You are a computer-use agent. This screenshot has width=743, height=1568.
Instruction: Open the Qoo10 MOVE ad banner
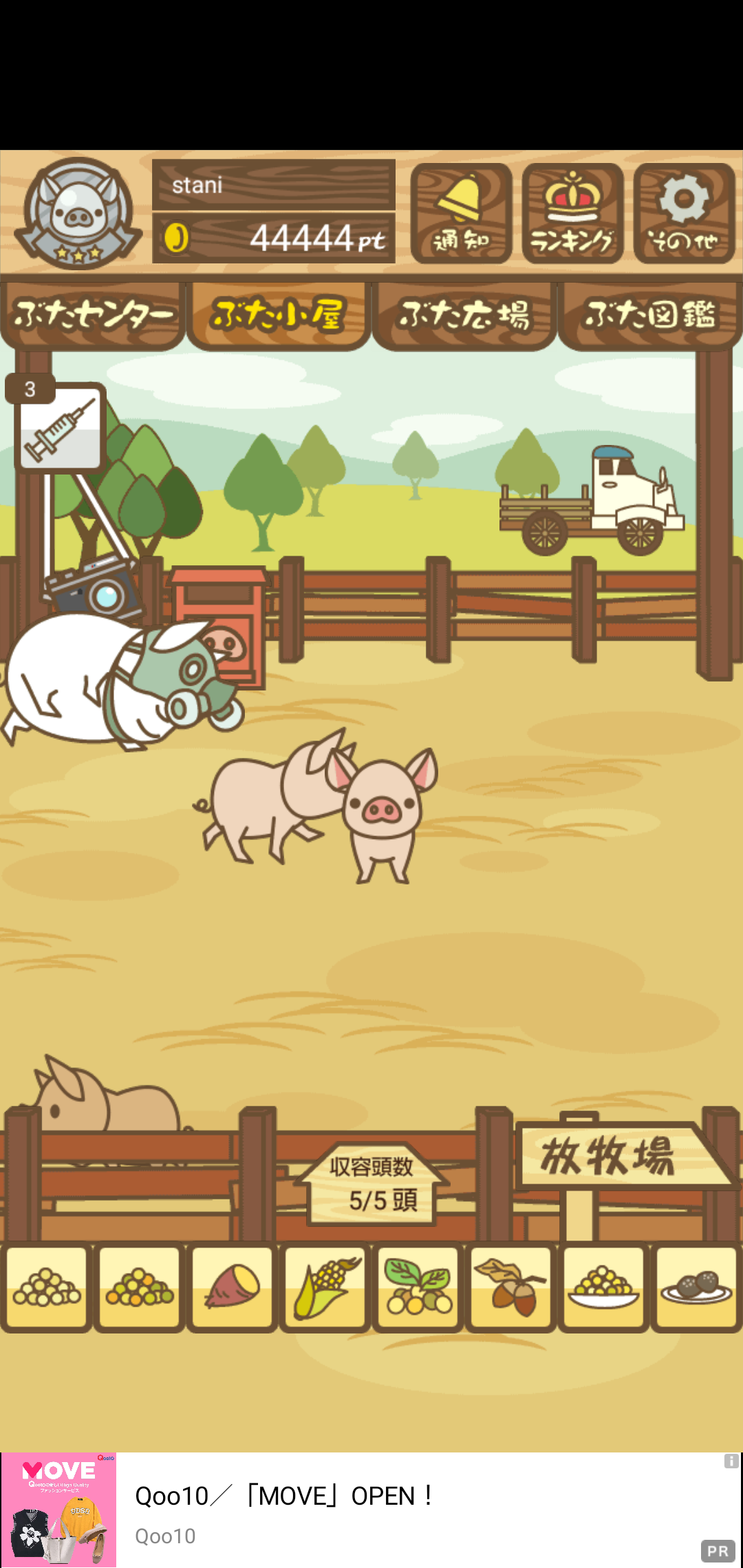(x=371, y=1510)
